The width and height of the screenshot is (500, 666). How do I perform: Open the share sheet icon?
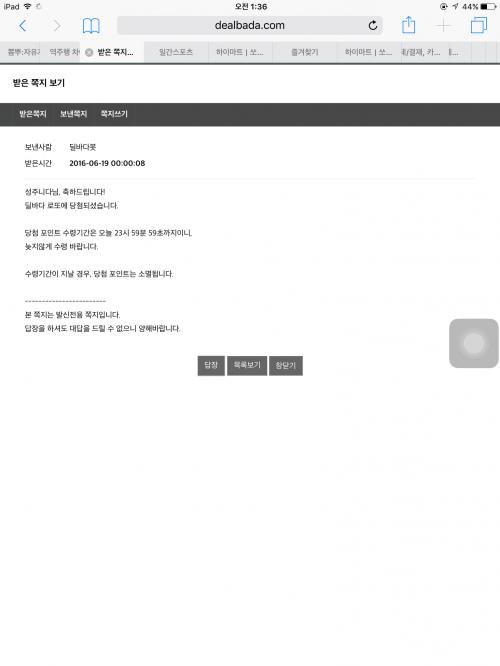[408, 25]
